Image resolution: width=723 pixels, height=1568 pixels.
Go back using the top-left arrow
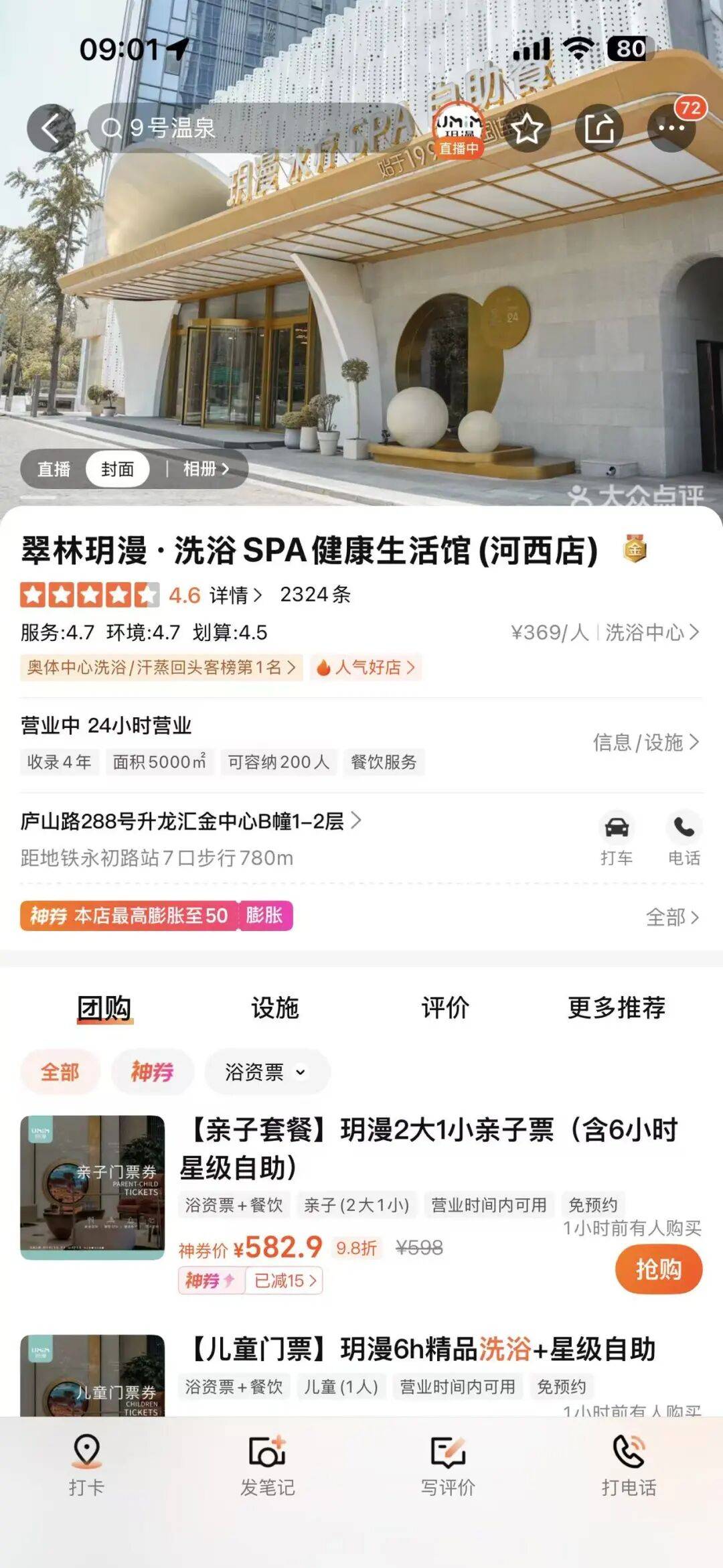tap(50, 127)
